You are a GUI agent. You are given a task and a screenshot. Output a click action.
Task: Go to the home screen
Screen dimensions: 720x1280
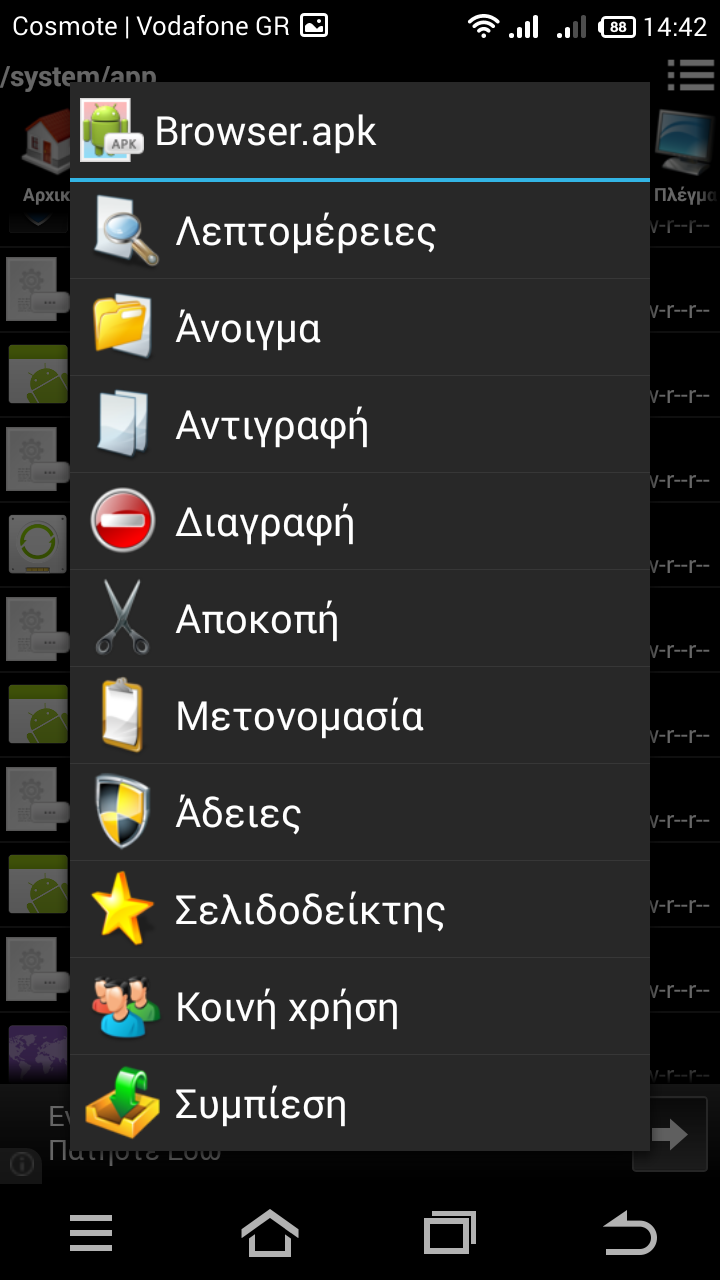(x=270, y=1233)
